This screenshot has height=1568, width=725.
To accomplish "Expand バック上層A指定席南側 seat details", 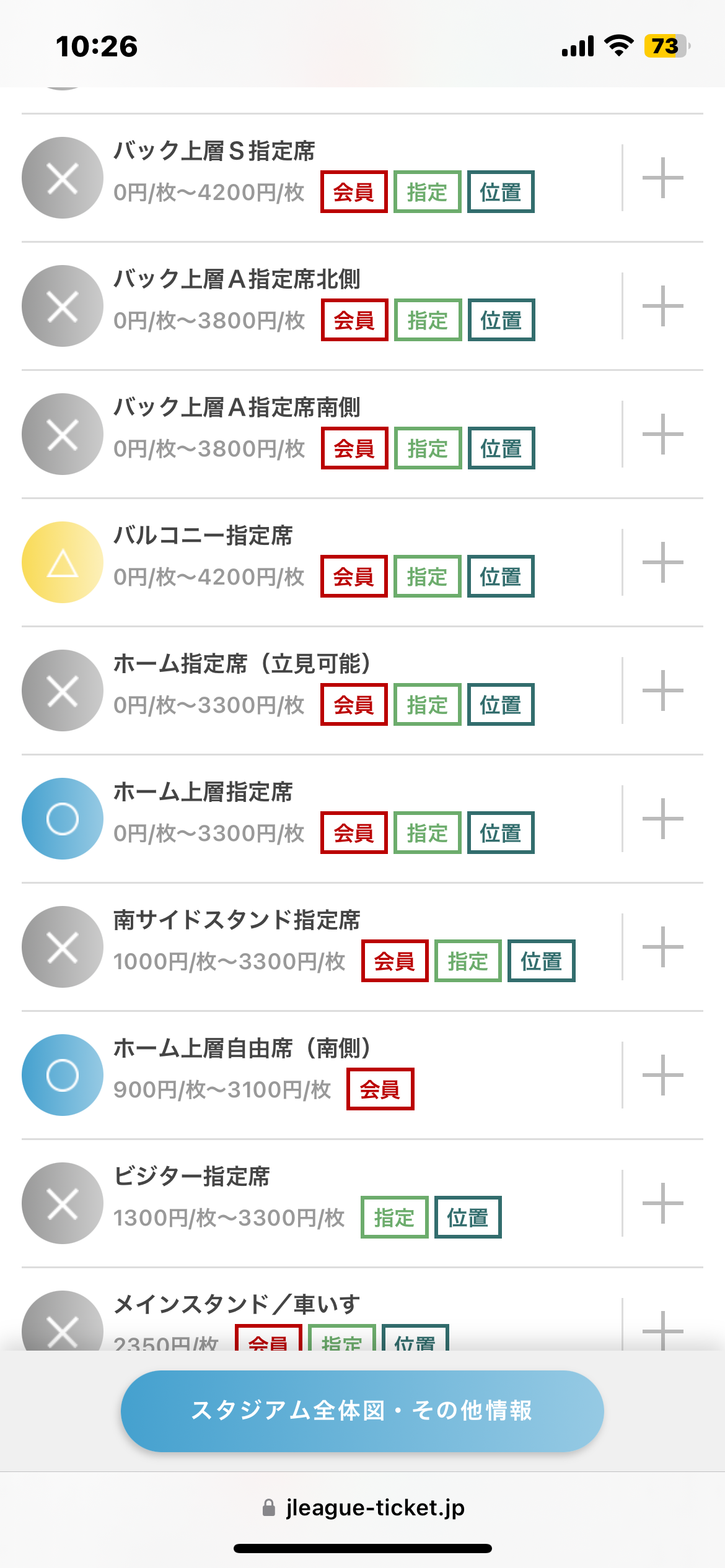I will (x=662, y=434).
